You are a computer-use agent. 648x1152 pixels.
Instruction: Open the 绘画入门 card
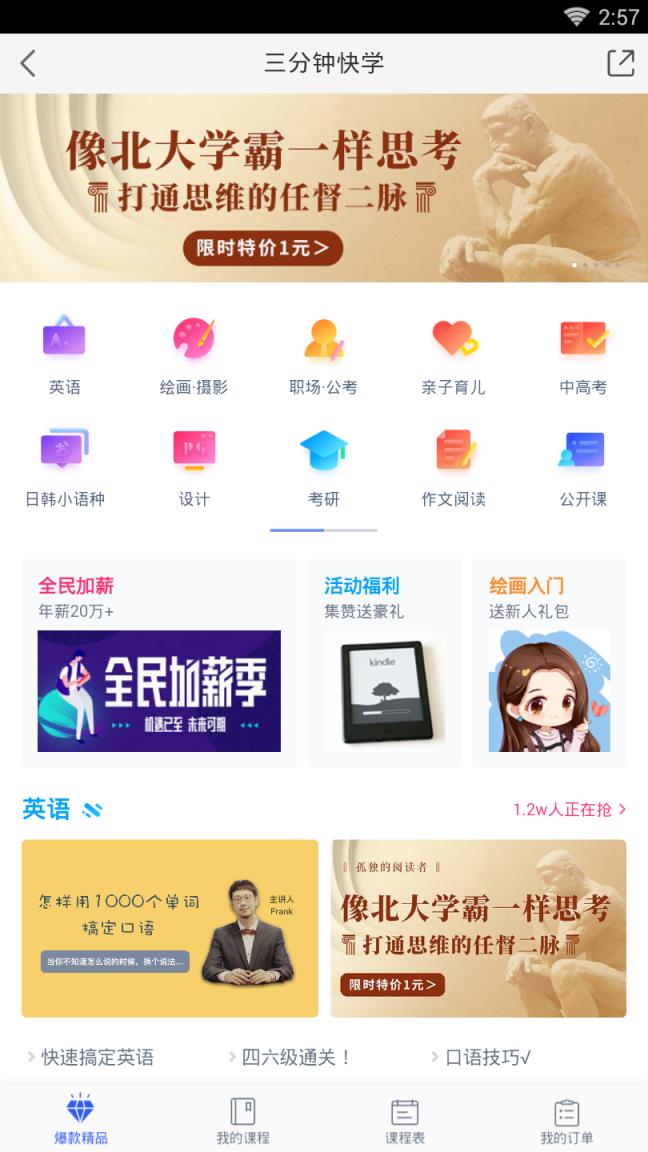point(549,663)
